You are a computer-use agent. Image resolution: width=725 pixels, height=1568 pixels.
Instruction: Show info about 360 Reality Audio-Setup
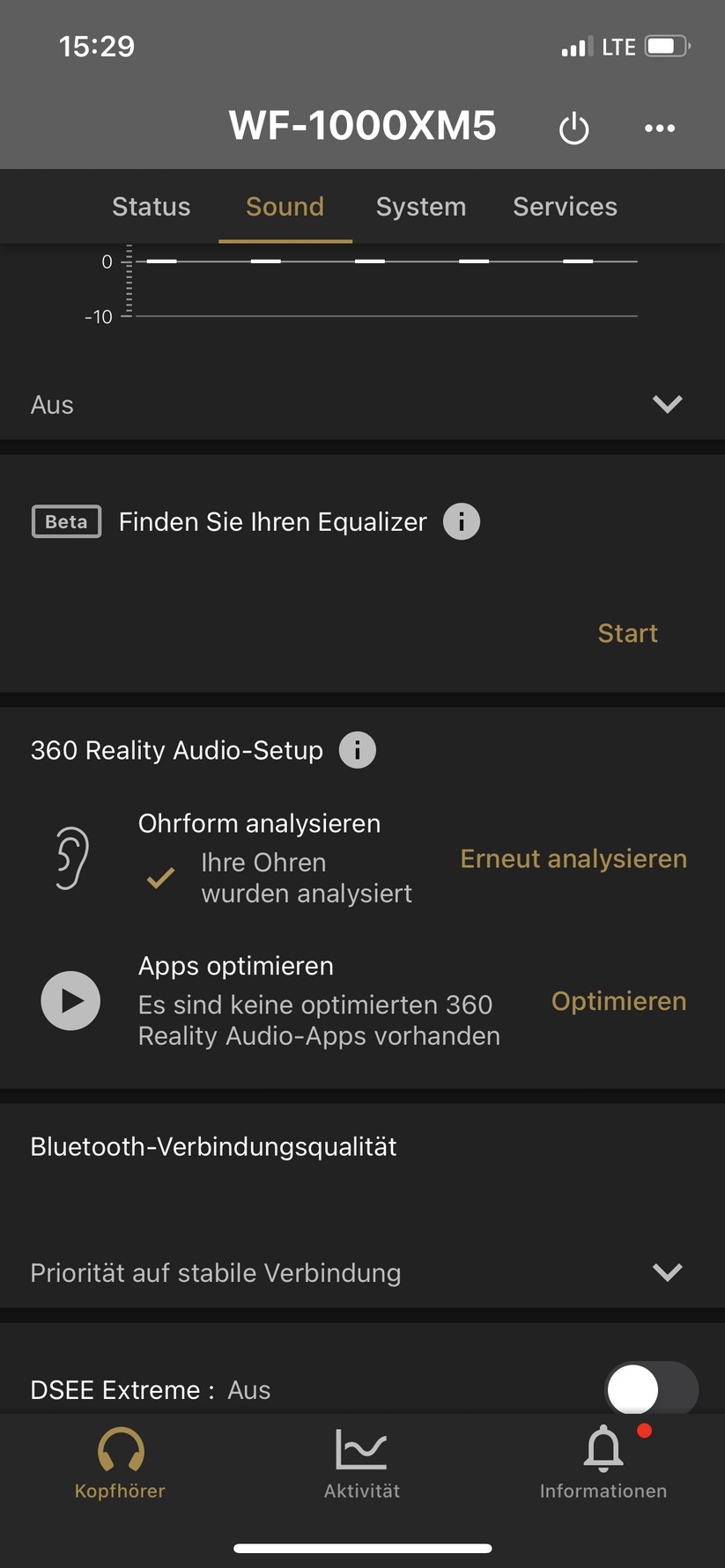coord(357,750)
